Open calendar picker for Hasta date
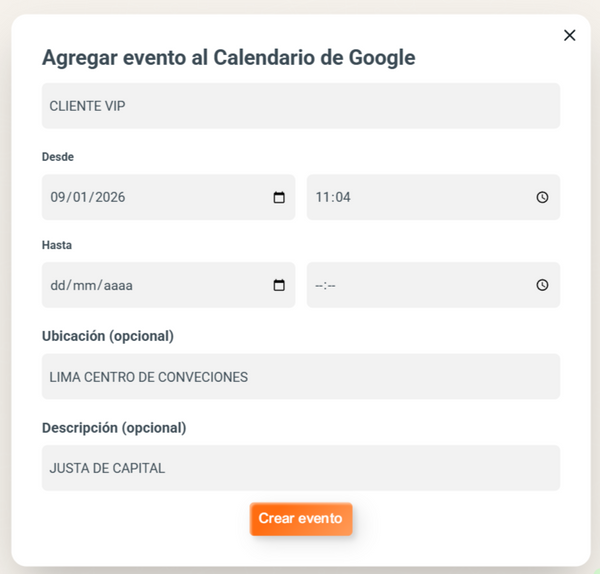The width and height of the screenshot is (600, 574). pyautogui.click(x=279, y=285)
